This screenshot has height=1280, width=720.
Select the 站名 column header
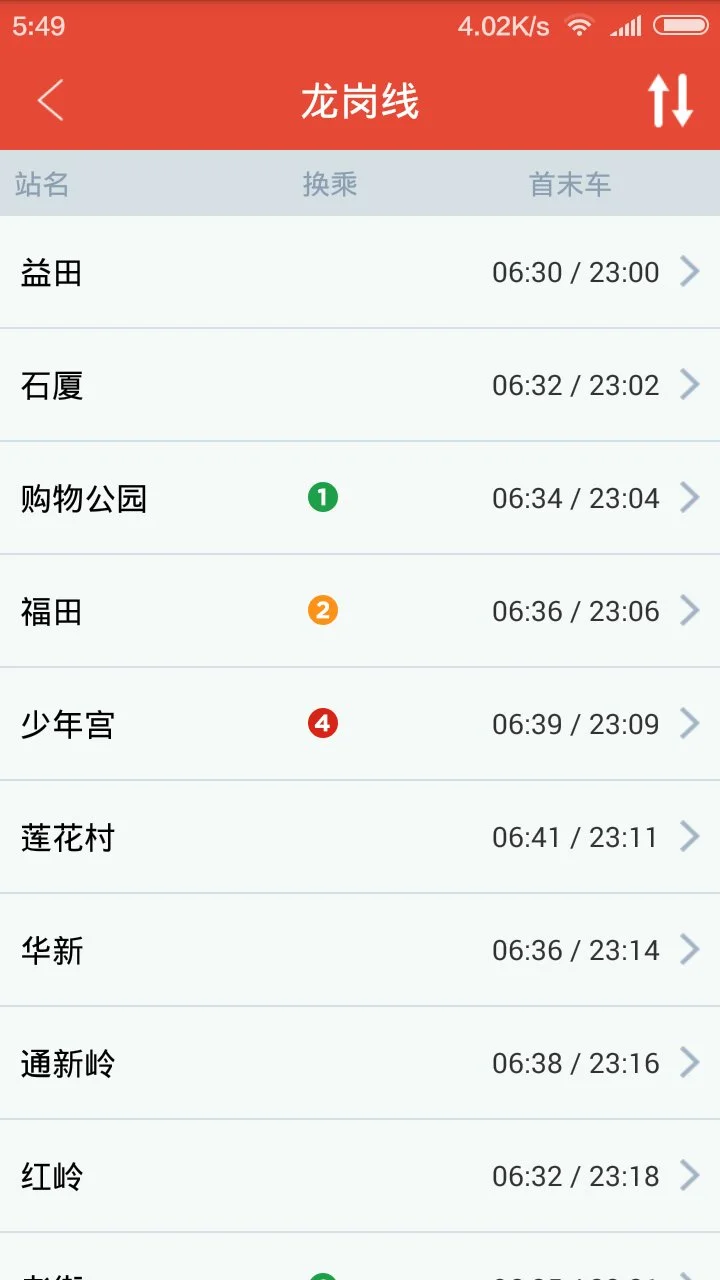pyautogui.click(x=42, y=183)
